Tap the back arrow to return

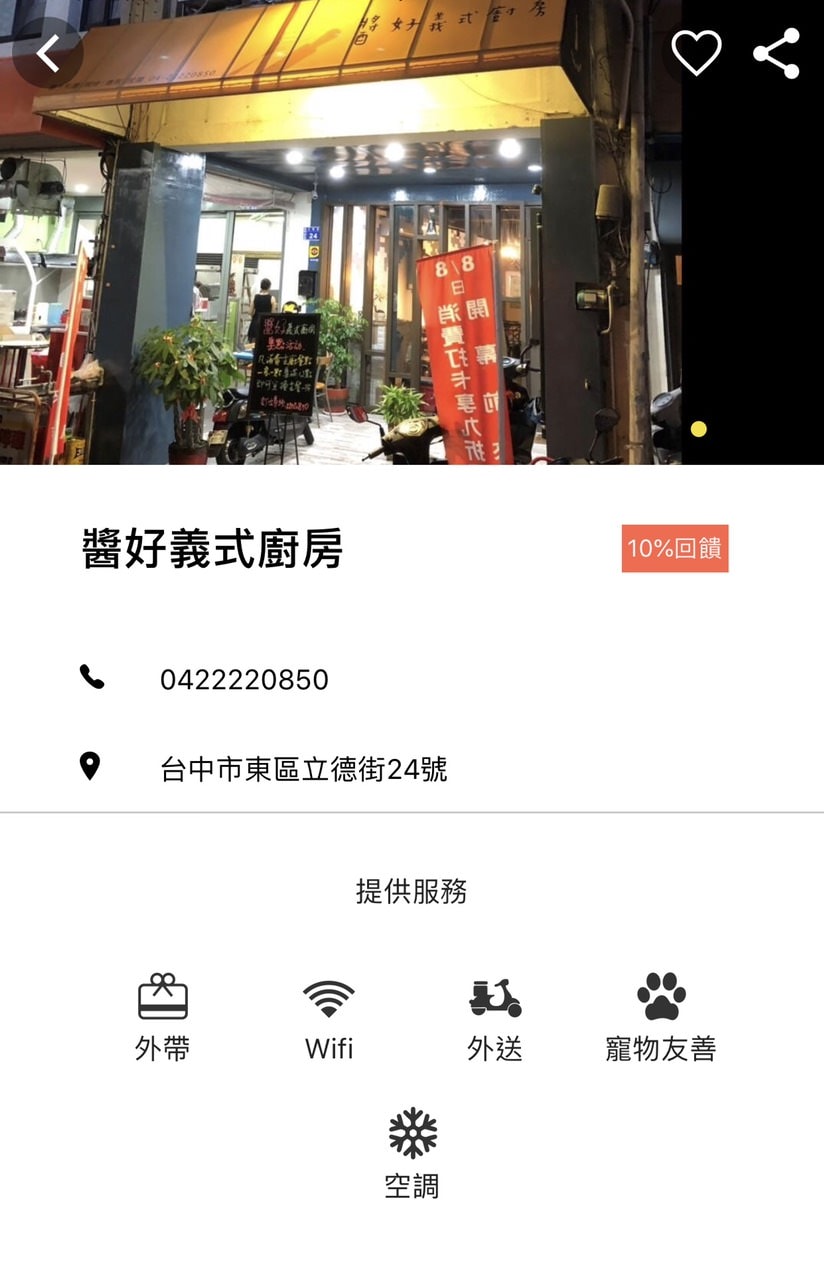47,52
